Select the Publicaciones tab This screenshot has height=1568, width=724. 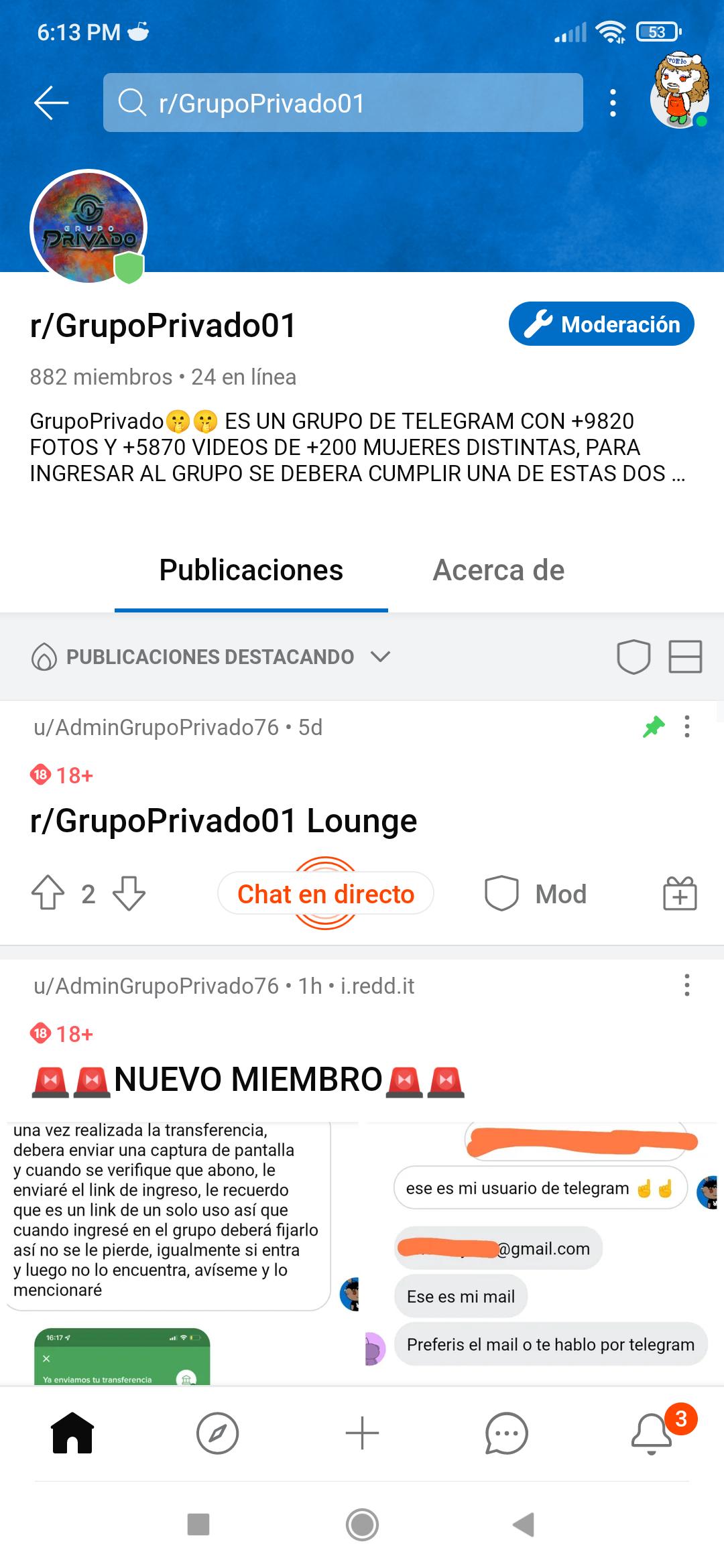251,570
